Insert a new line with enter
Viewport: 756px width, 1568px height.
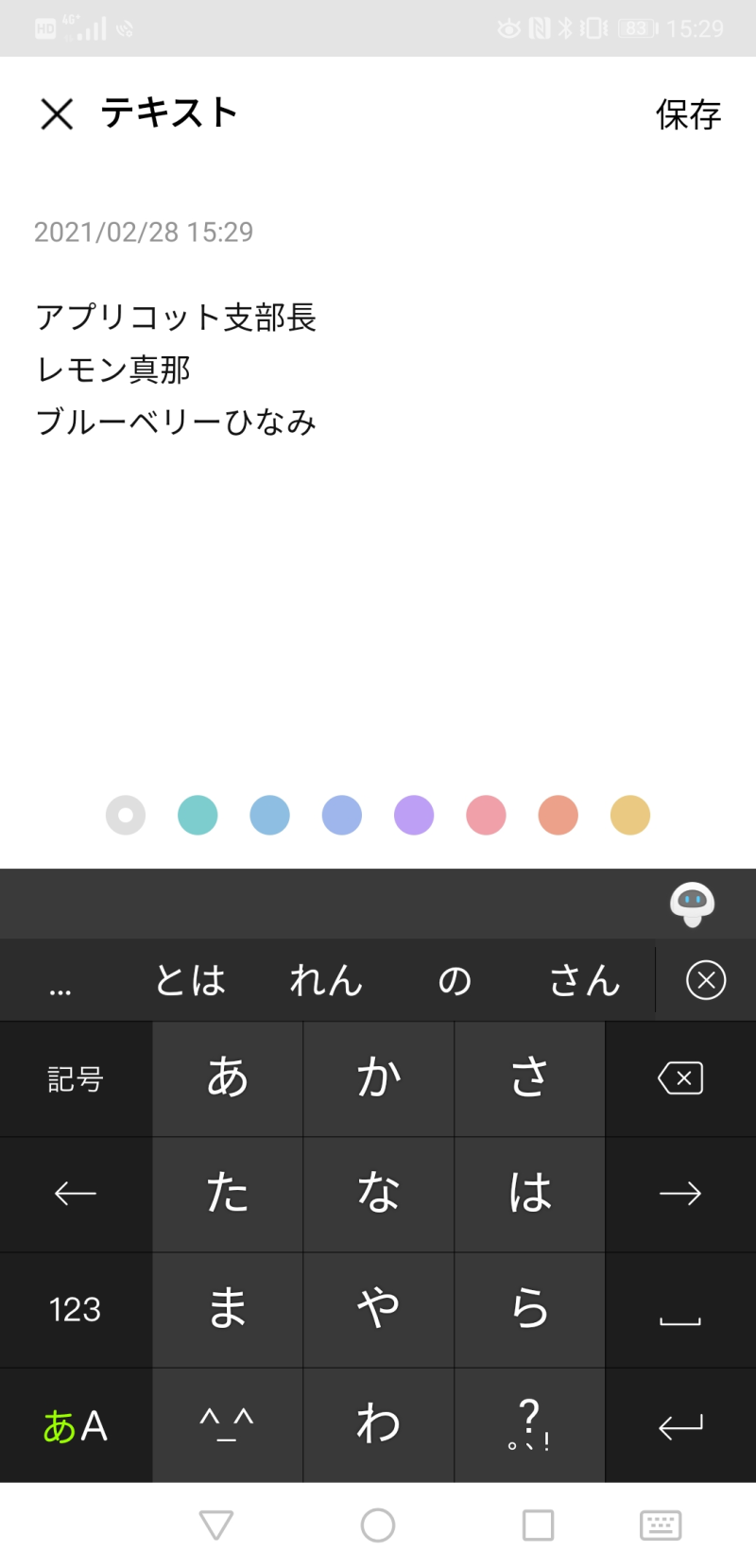[680, 1425]
